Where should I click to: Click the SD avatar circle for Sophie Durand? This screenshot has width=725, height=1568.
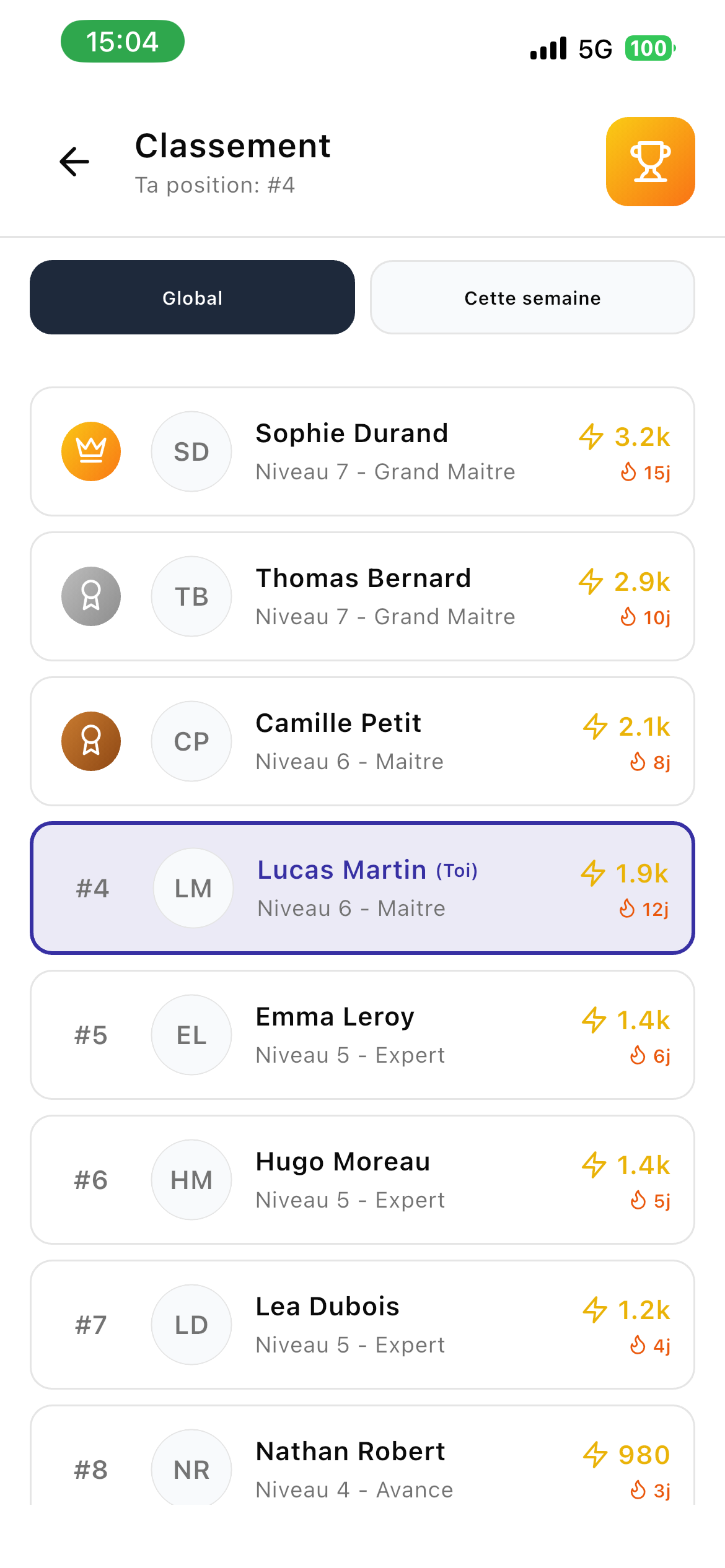click(191, 451)
